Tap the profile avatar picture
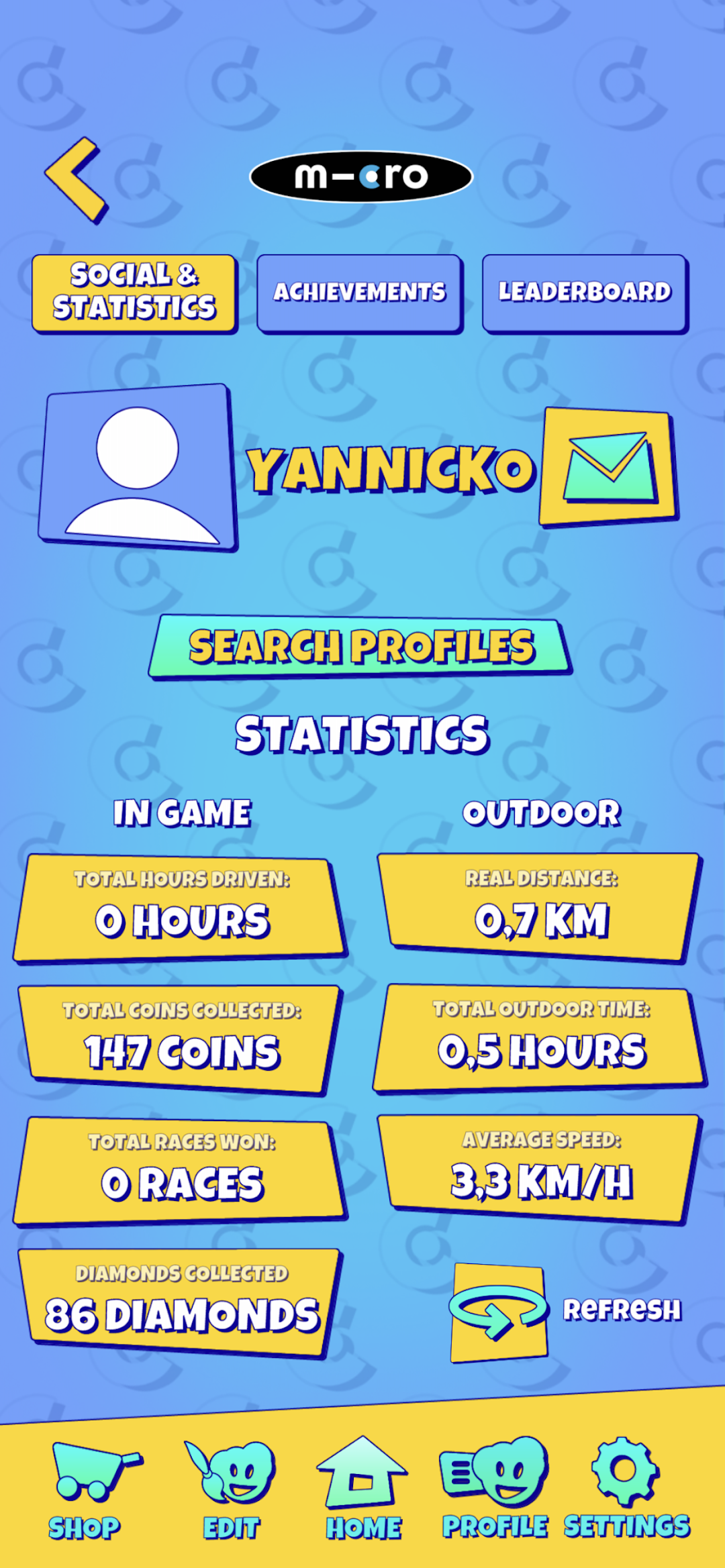725x1568 pixels. click(138, 468)
